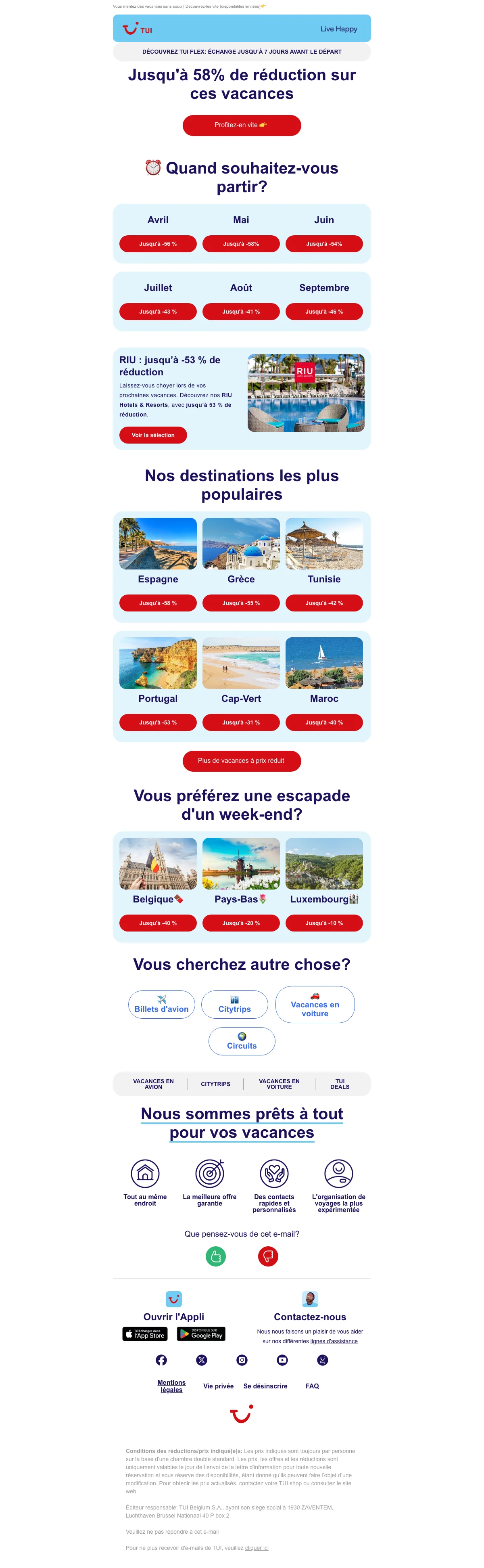
Task: Open the "lignes d'assistance" link
Action: coord(334,1341)
